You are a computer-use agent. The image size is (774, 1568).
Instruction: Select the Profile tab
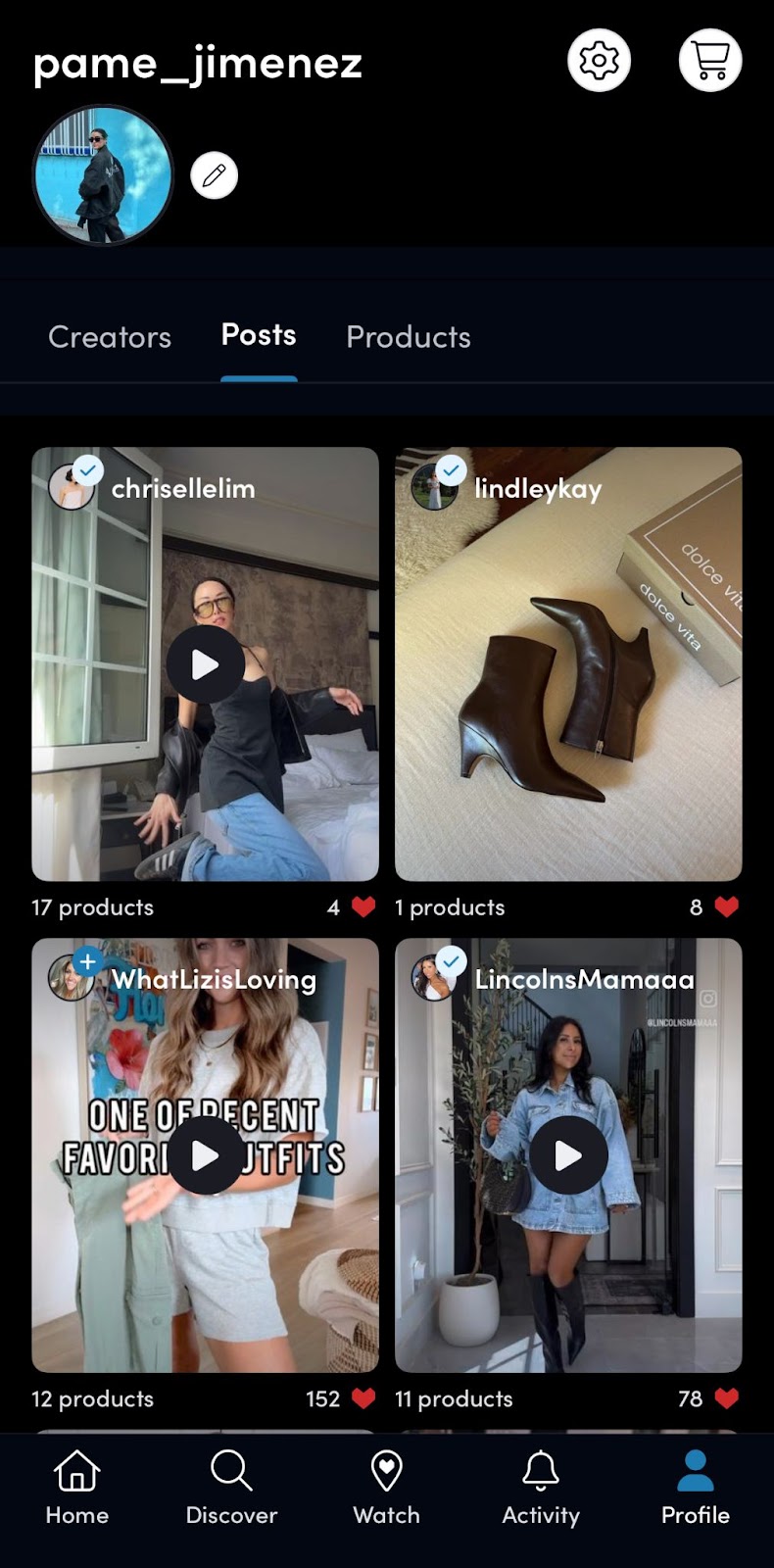[x=695, y=1488]
